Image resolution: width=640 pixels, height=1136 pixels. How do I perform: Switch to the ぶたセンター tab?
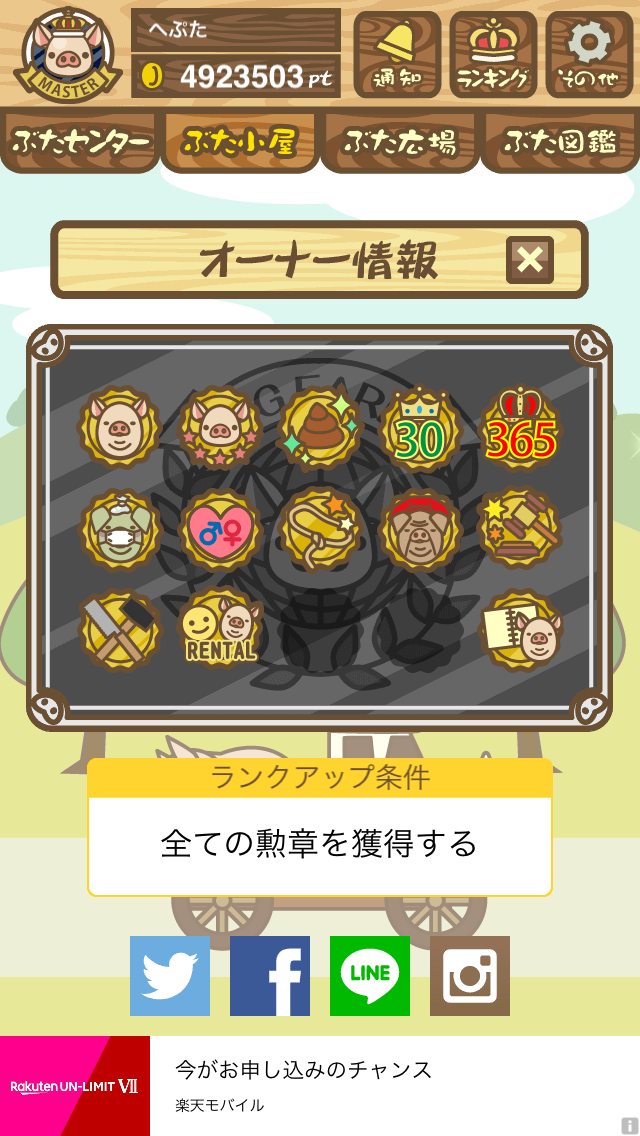[x=80, y=143]
